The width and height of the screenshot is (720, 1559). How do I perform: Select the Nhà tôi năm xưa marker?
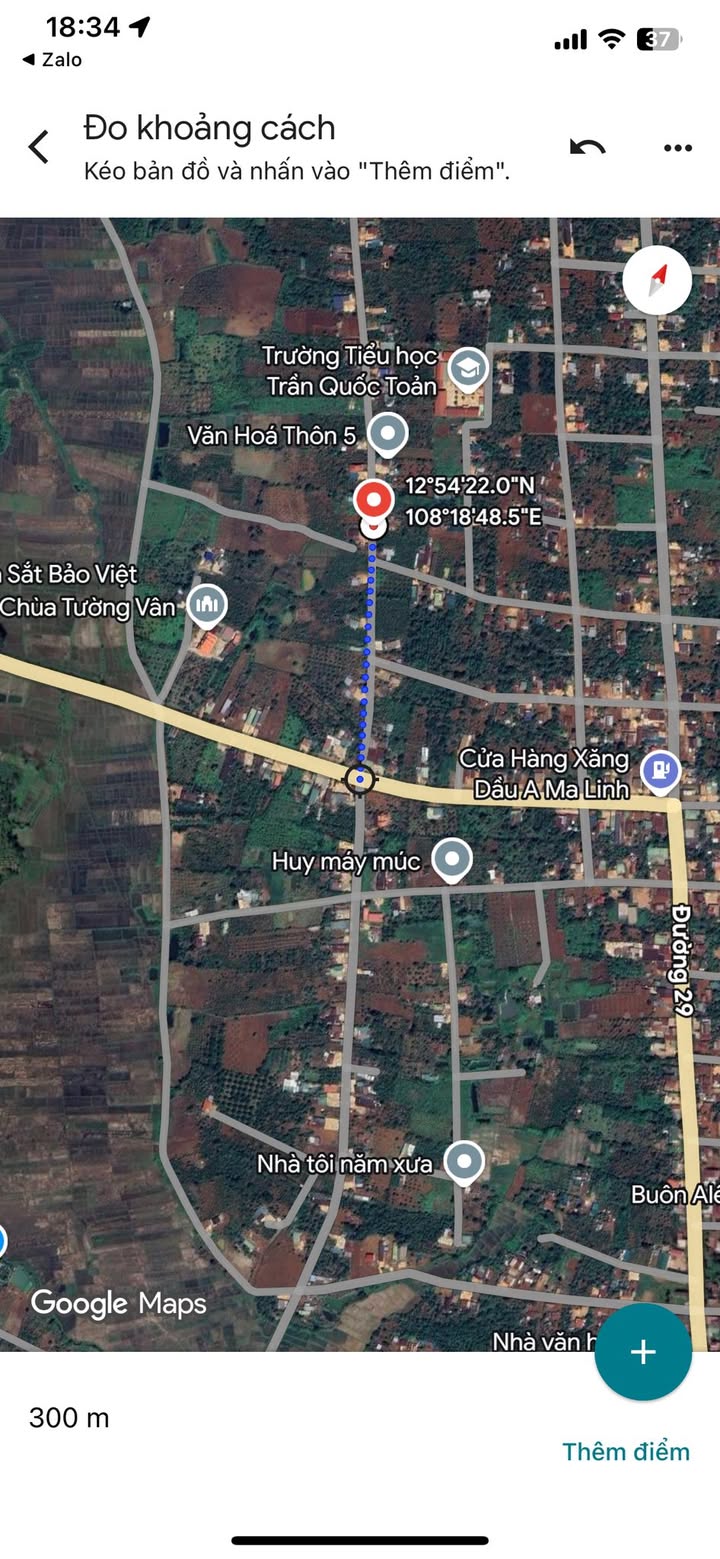pyautogui.click(x=463, y=1162)
